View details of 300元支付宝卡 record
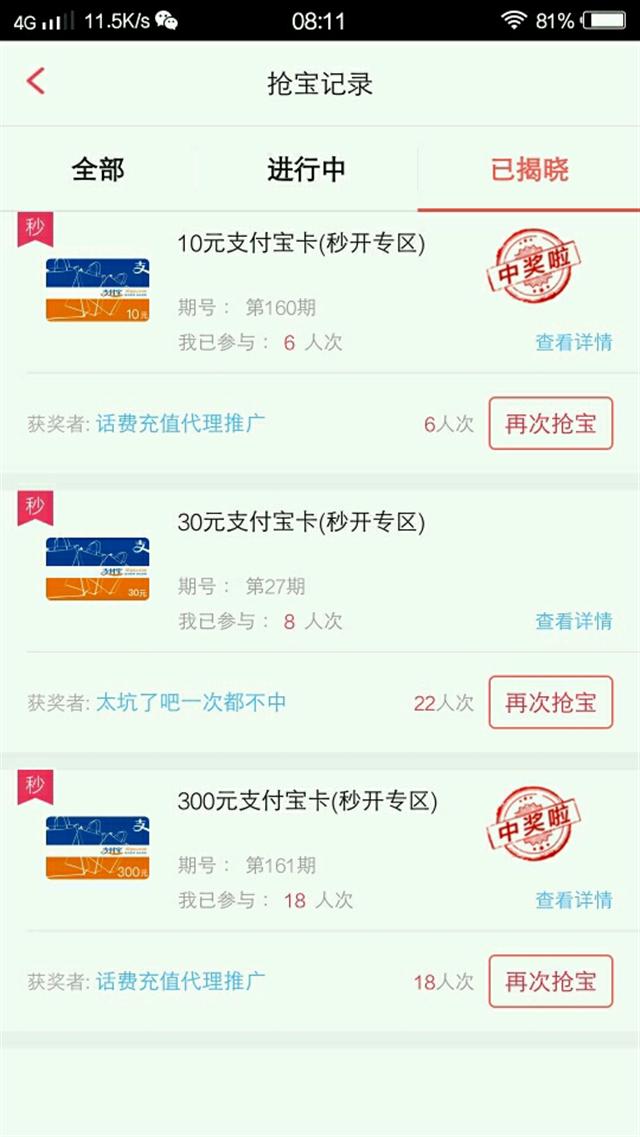 [573, 900]
